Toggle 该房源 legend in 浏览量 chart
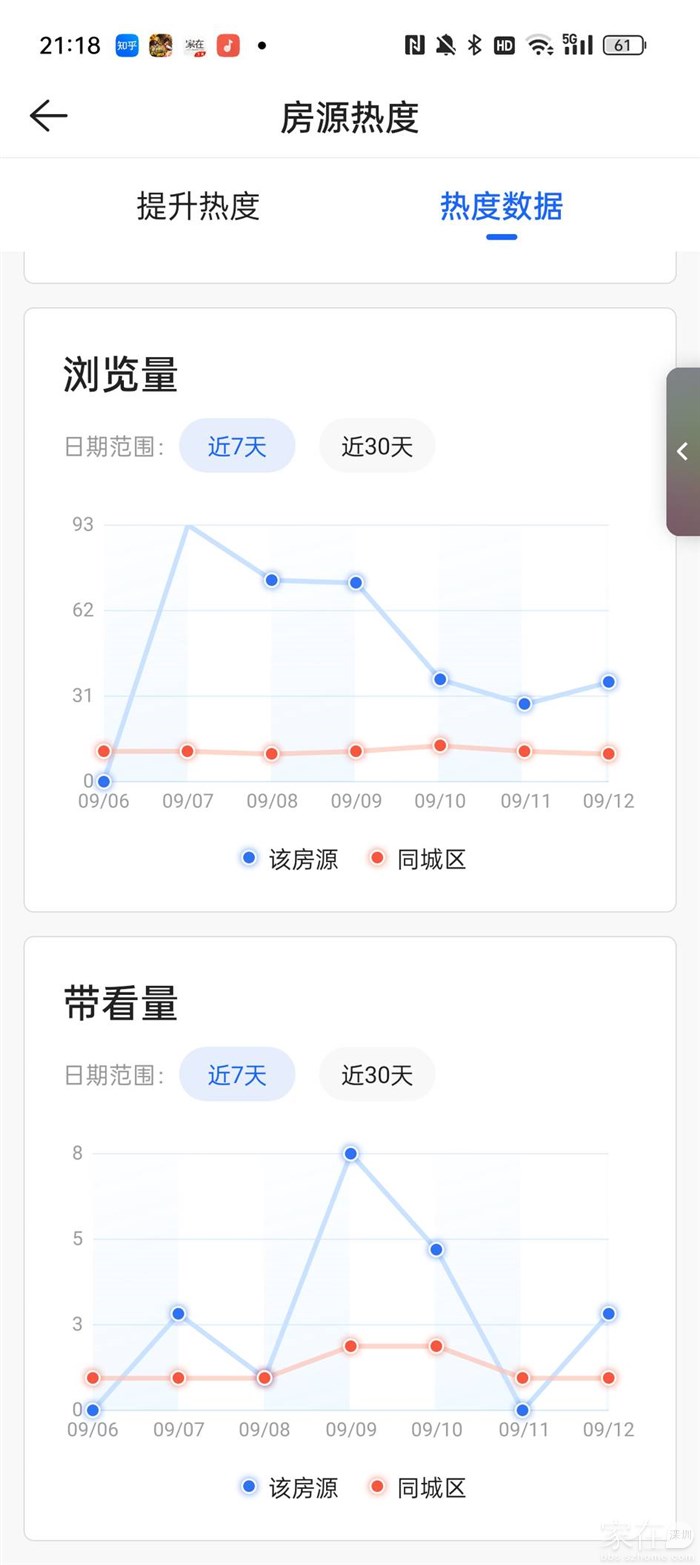 pyautogui.click(x=290, y=858)
